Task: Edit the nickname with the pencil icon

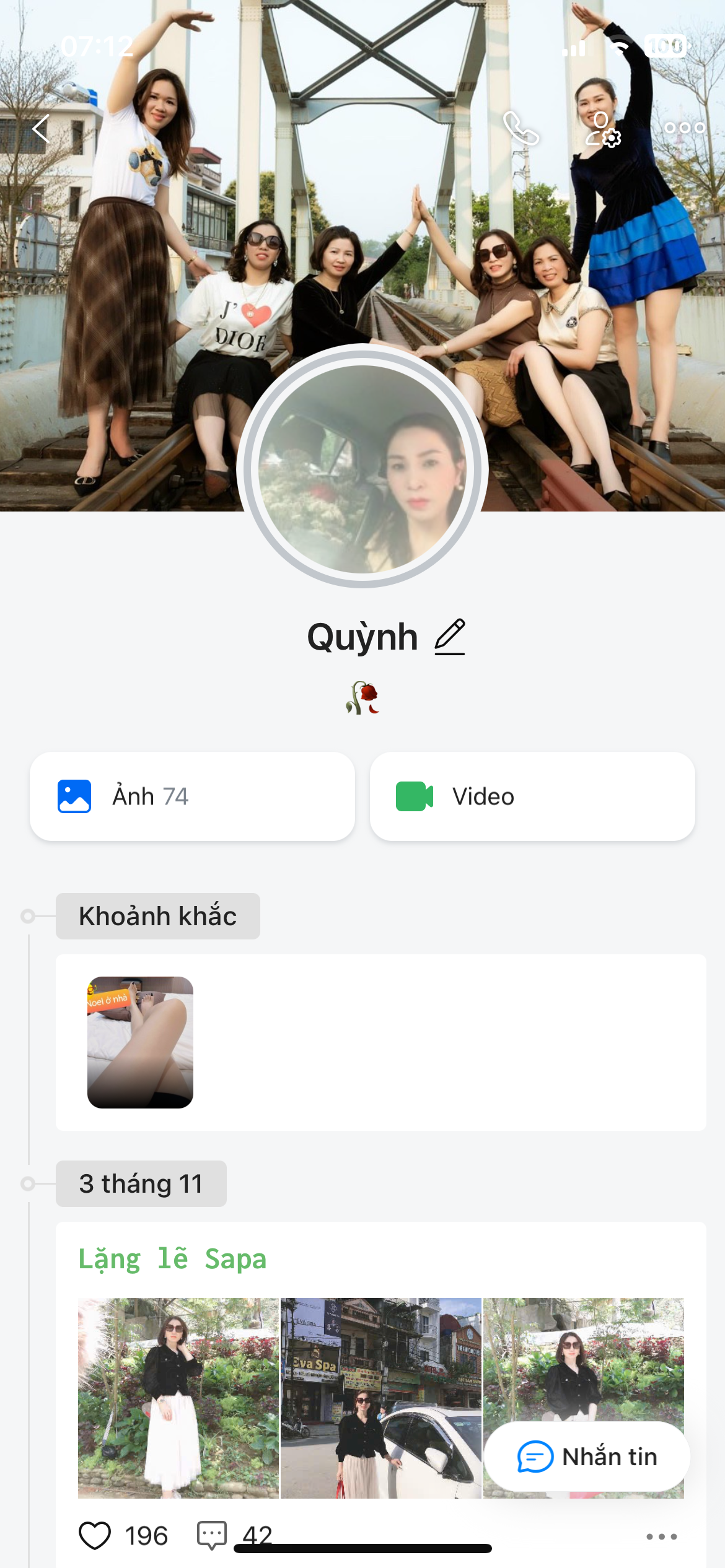Action: click(x=450, y=637)
